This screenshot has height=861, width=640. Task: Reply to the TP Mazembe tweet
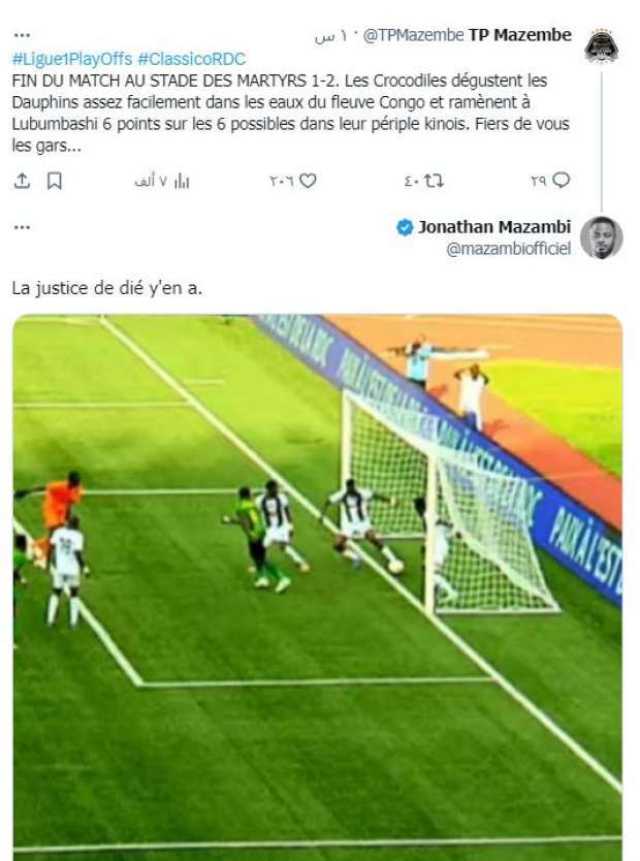click(561, 181)
